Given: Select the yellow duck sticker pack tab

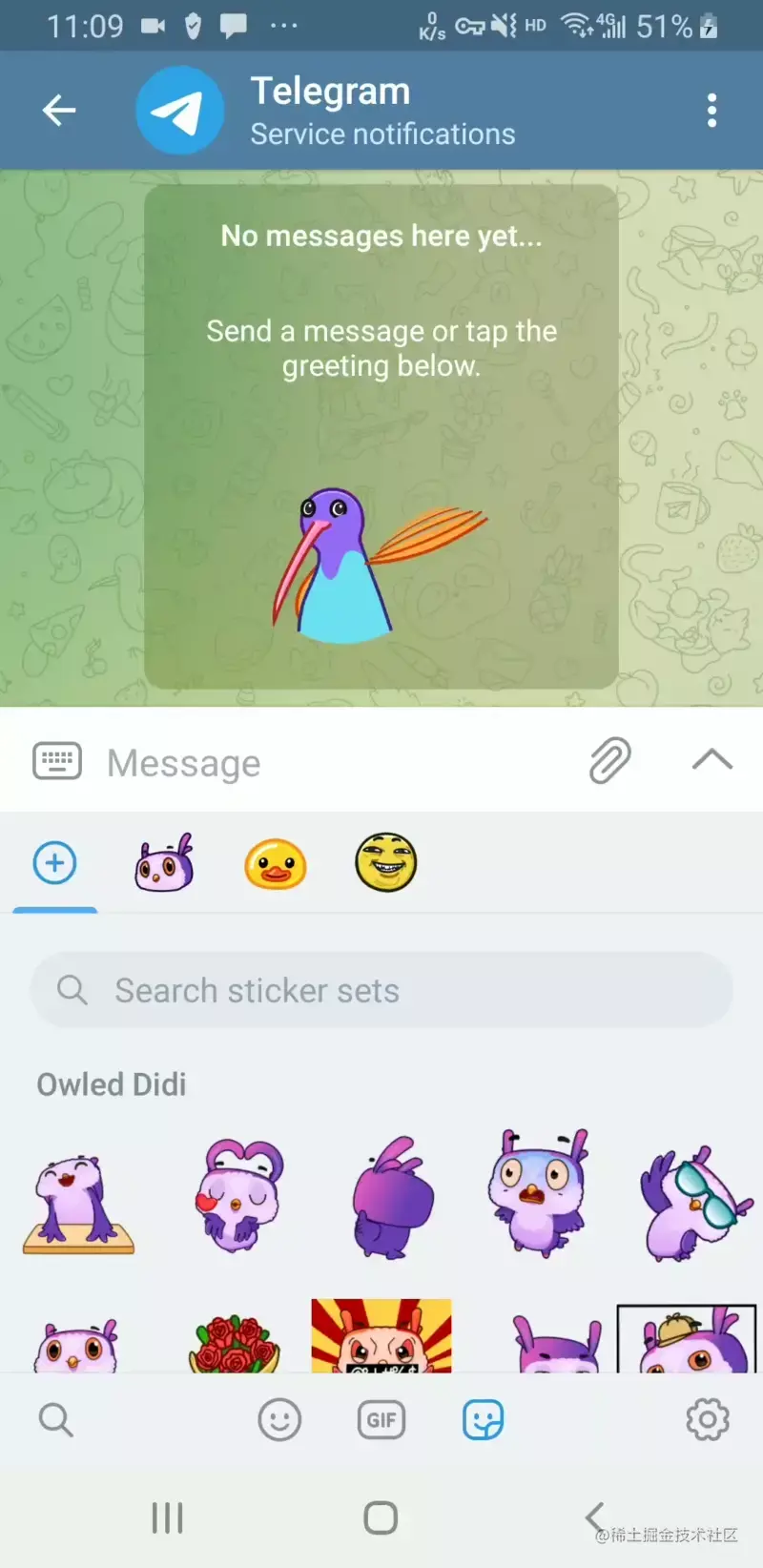Looking at the screenshot, I should pos(276,863).
